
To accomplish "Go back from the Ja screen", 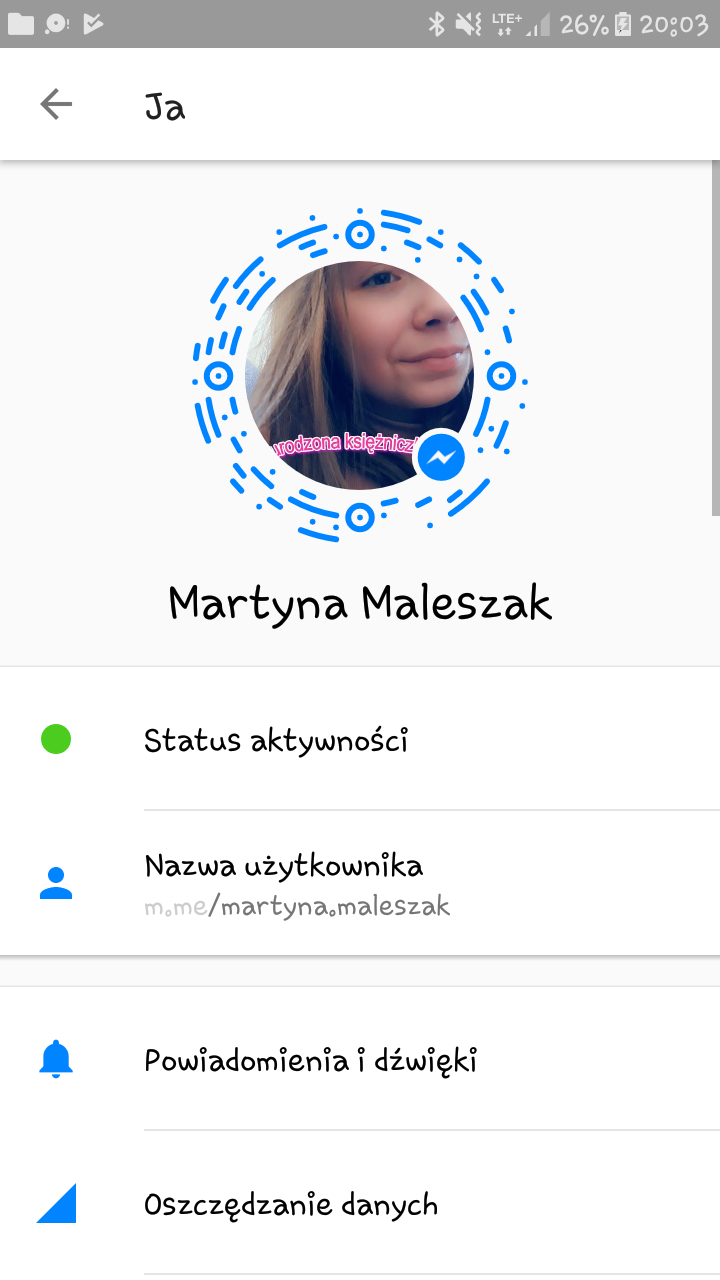I will point(56,104).
